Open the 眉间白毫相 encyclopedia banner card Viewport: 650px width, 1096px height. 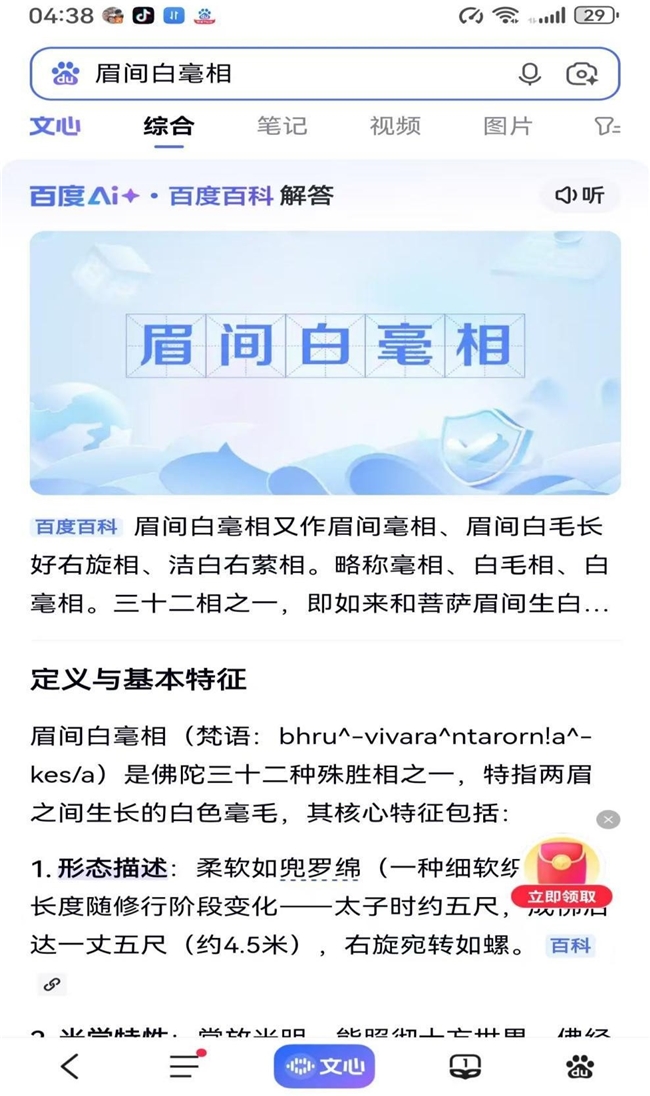tap(325, 362)
